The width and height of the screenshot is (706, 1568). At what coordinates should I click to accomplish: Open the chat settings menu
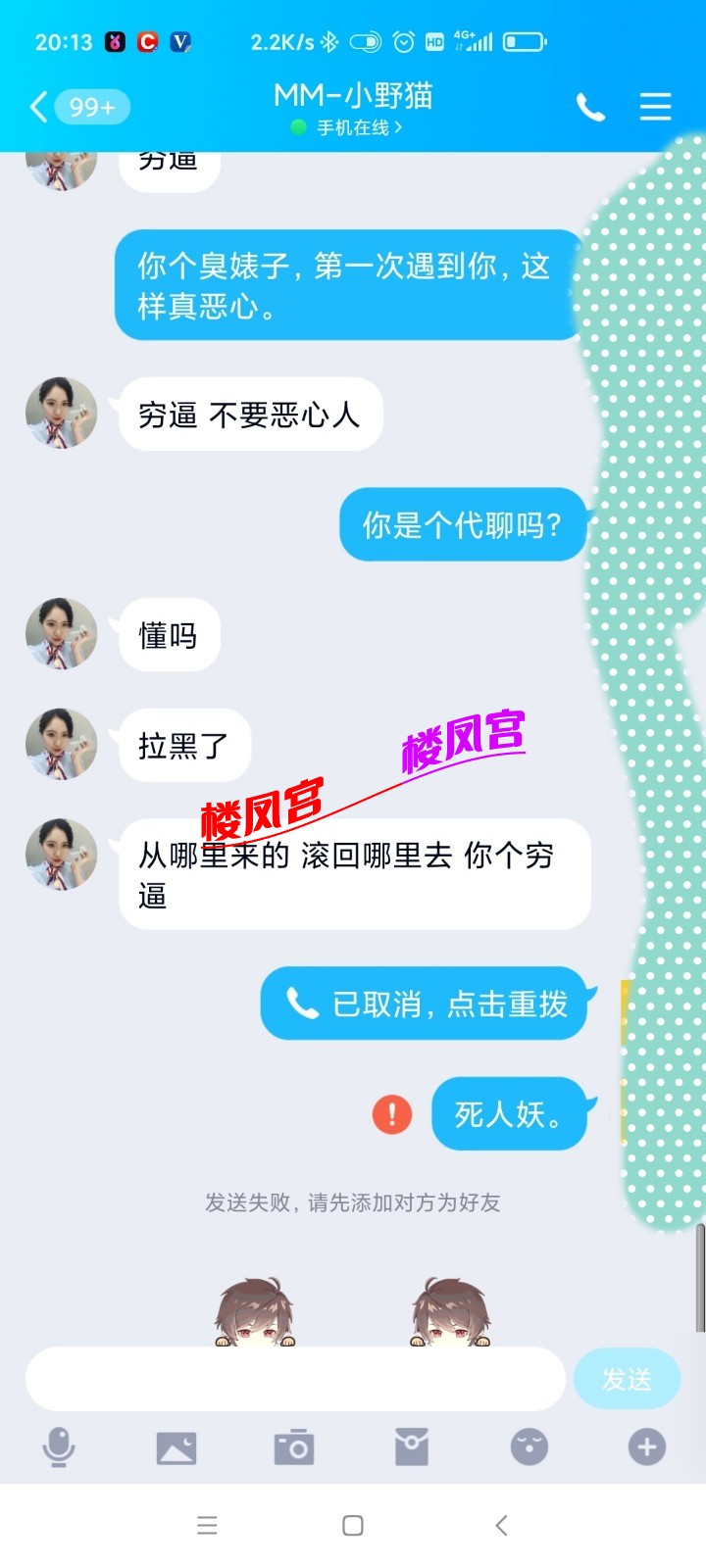tap(655, 107)
